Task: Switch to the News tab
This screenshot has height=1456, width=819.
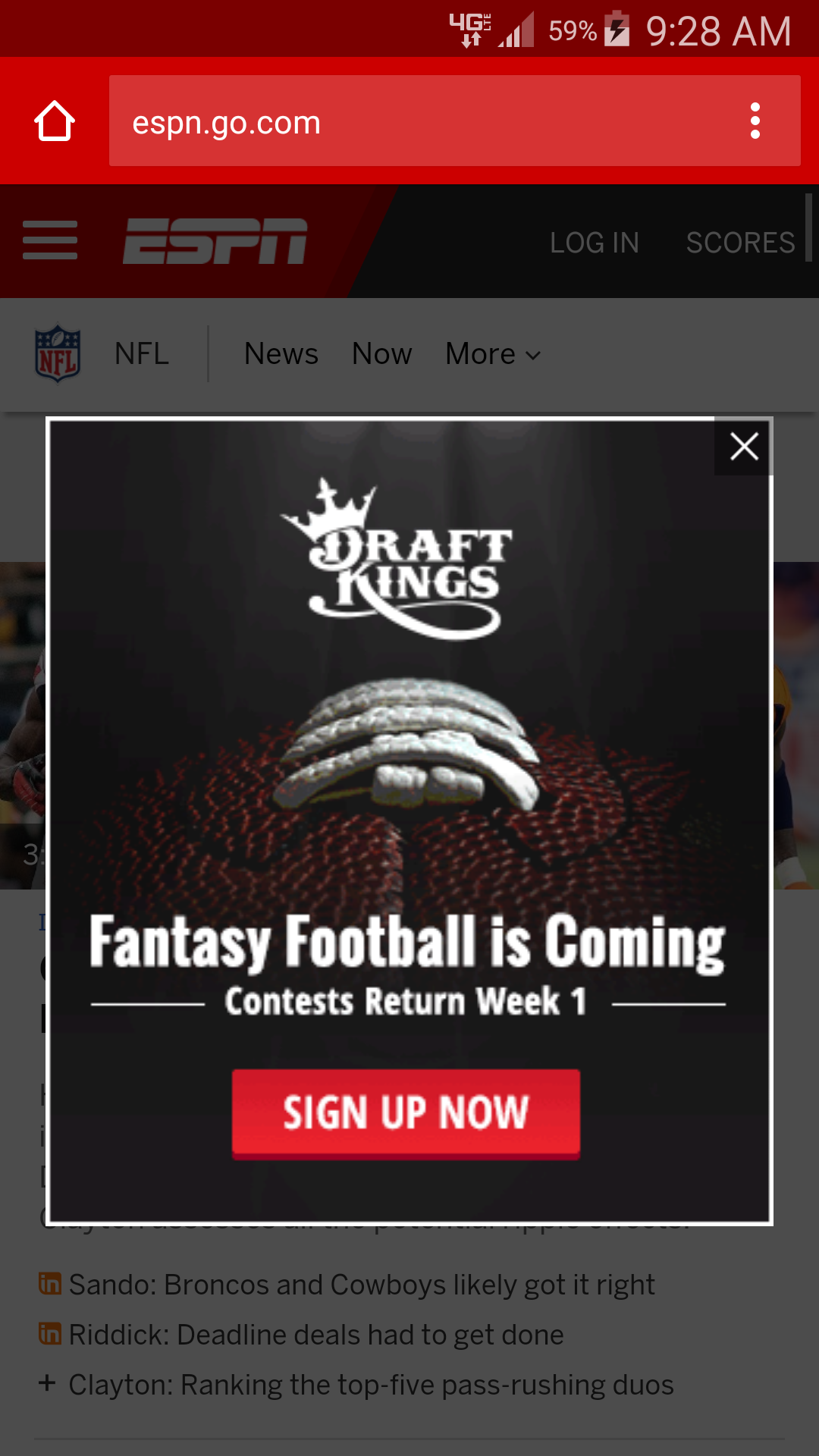Action: [281, 354]
